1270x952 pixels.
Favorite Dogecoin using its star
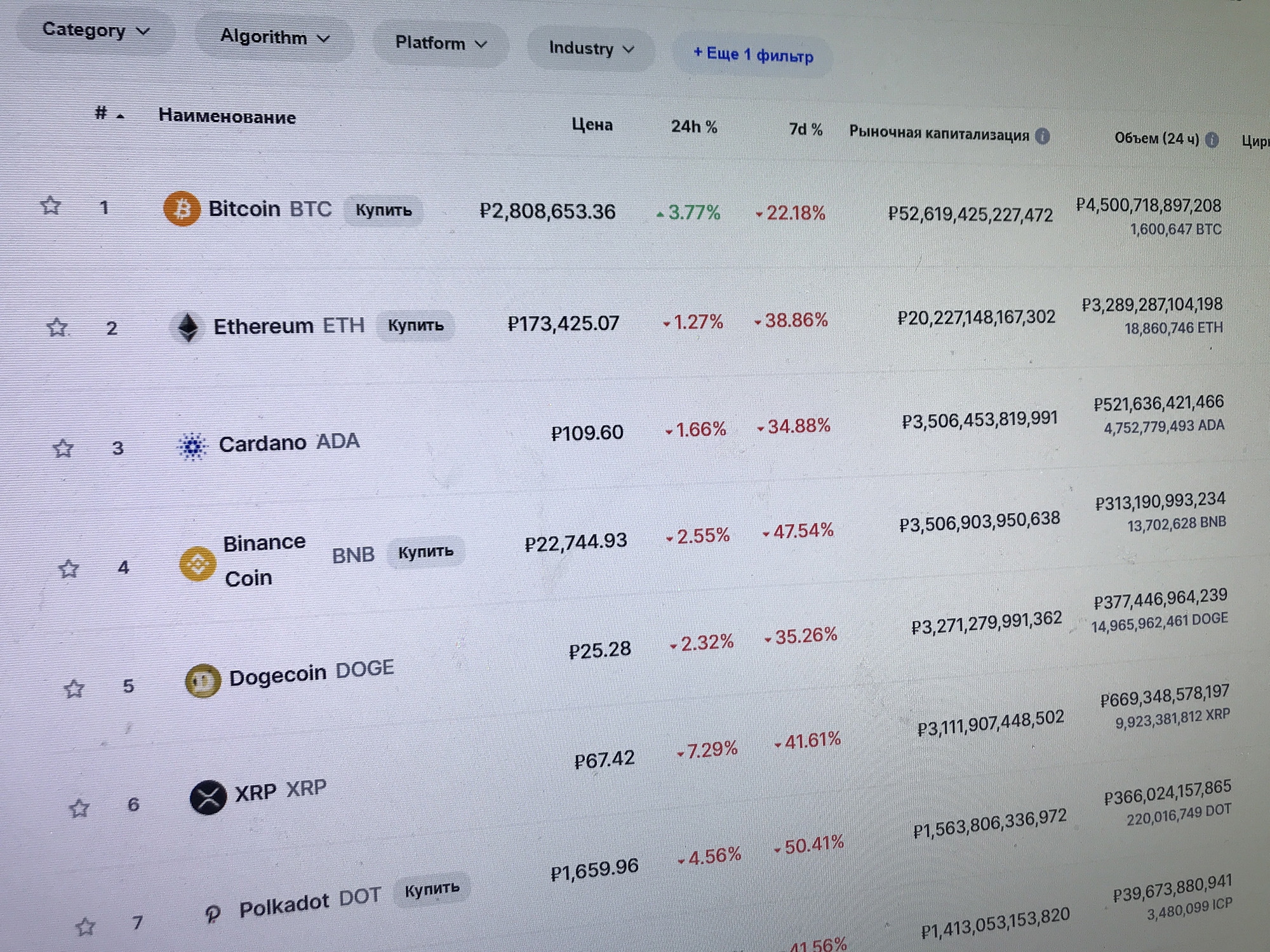[x=74, y=689]
